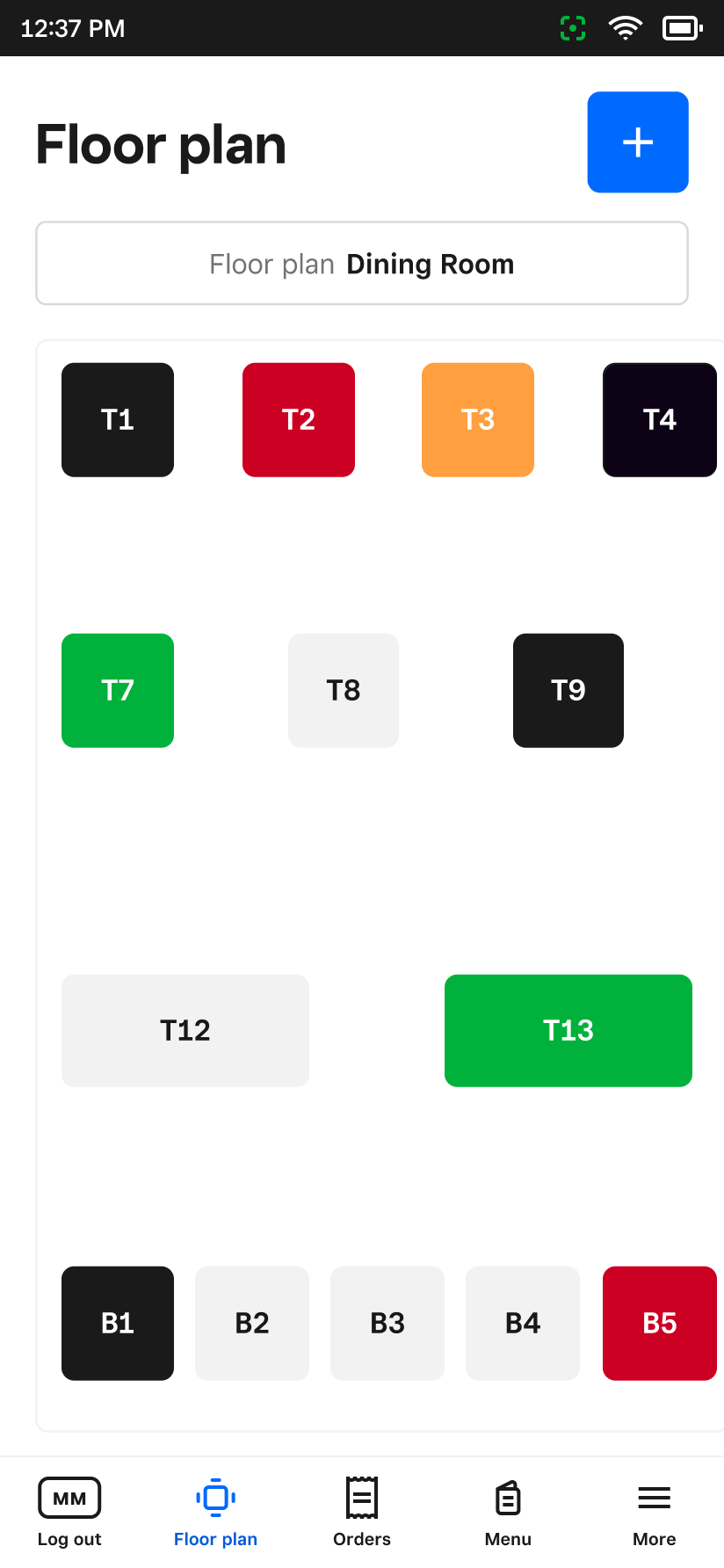Select table T4

coord(659,420)
